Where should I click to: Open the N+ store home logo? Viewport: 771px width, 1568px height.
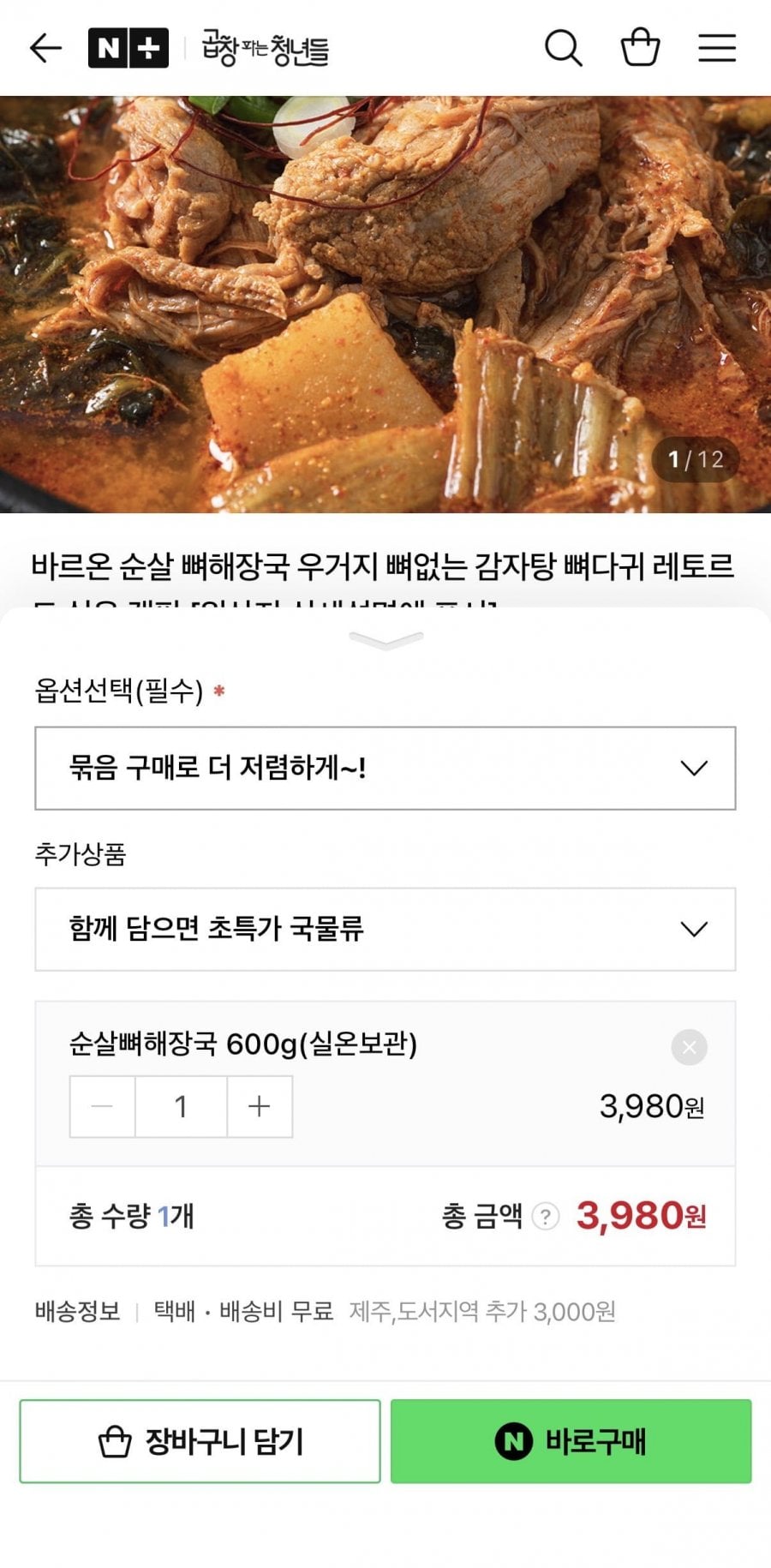[128, 48]
